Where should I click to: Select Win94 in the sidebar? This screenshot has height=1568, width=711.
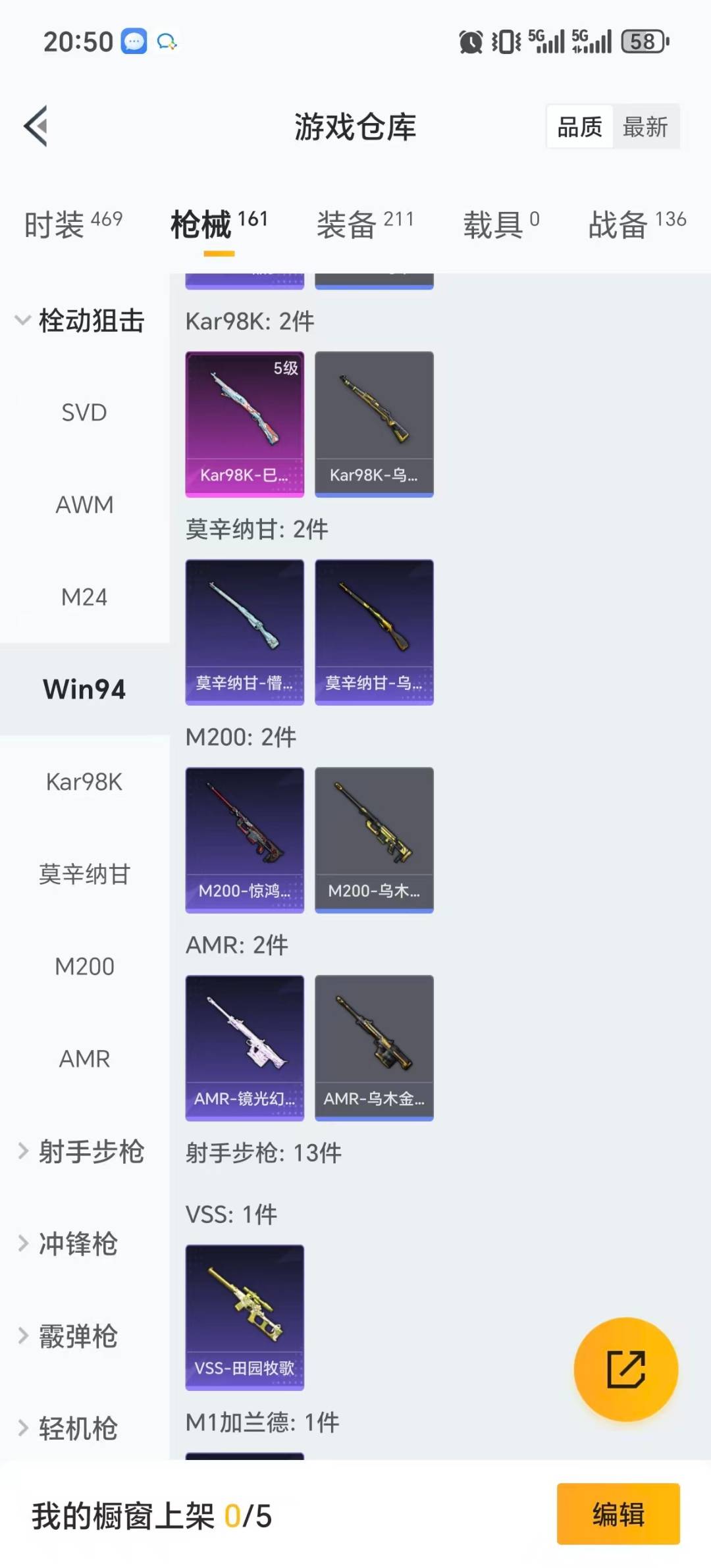coord(84,689)
